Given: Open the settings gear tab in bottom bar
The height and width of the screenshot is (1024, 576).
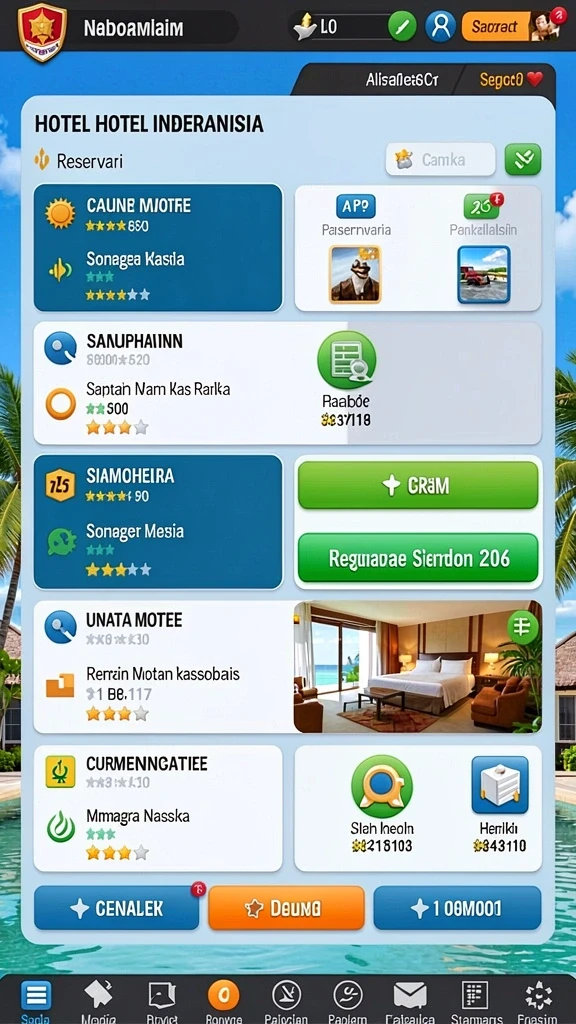Looking at the screenshot, I should [x=539, y=996].
